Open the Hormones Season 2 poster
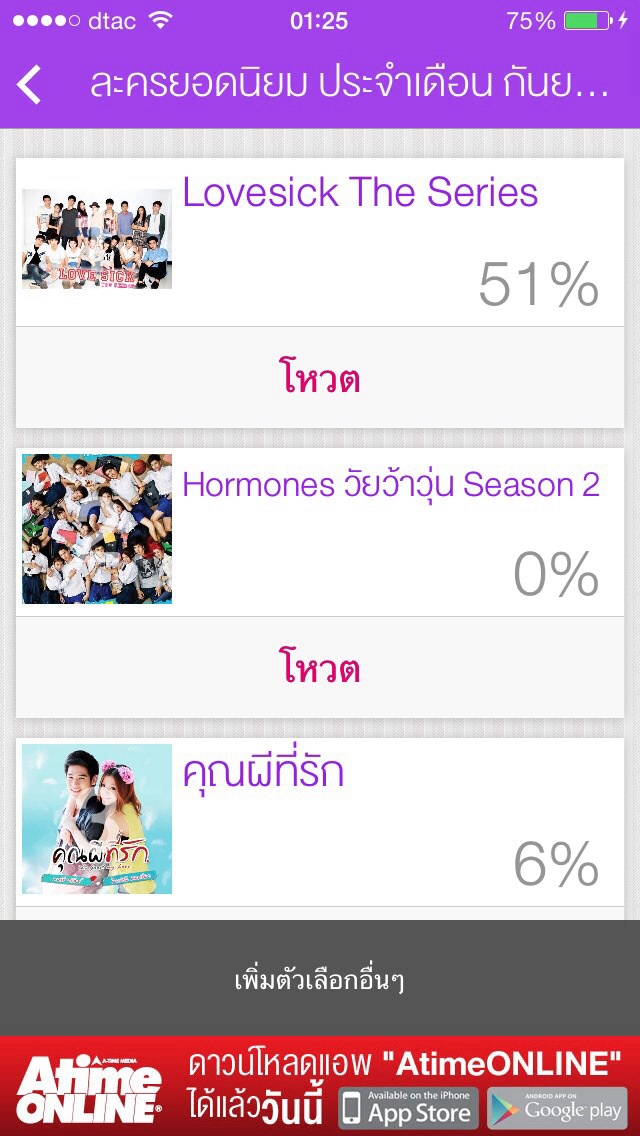The image size is (640, 1136). point(97,529)
